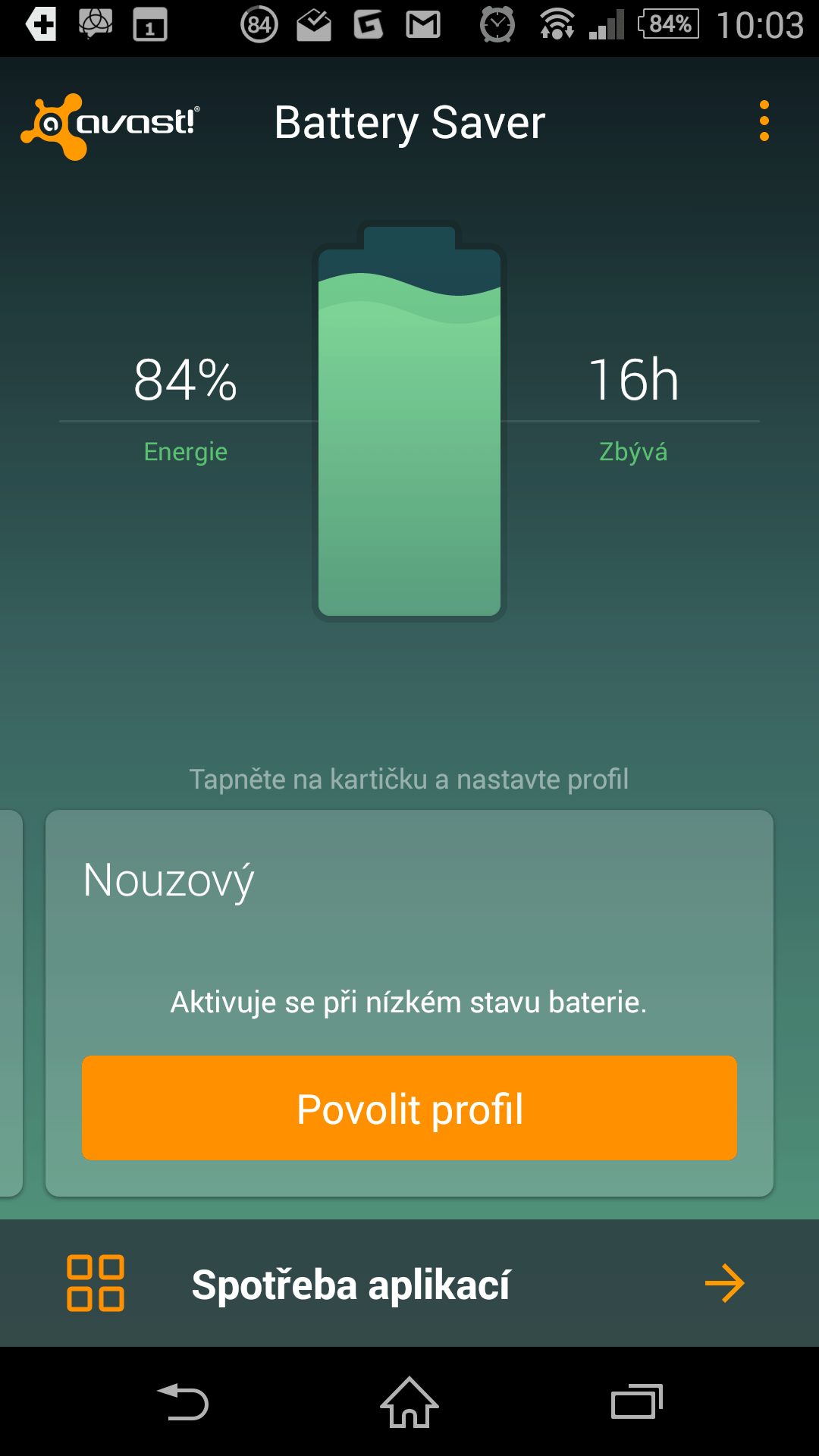Screen dimensions: 819x1456
Task: Go back using the system back button
Action: [x=183, y=1401]
